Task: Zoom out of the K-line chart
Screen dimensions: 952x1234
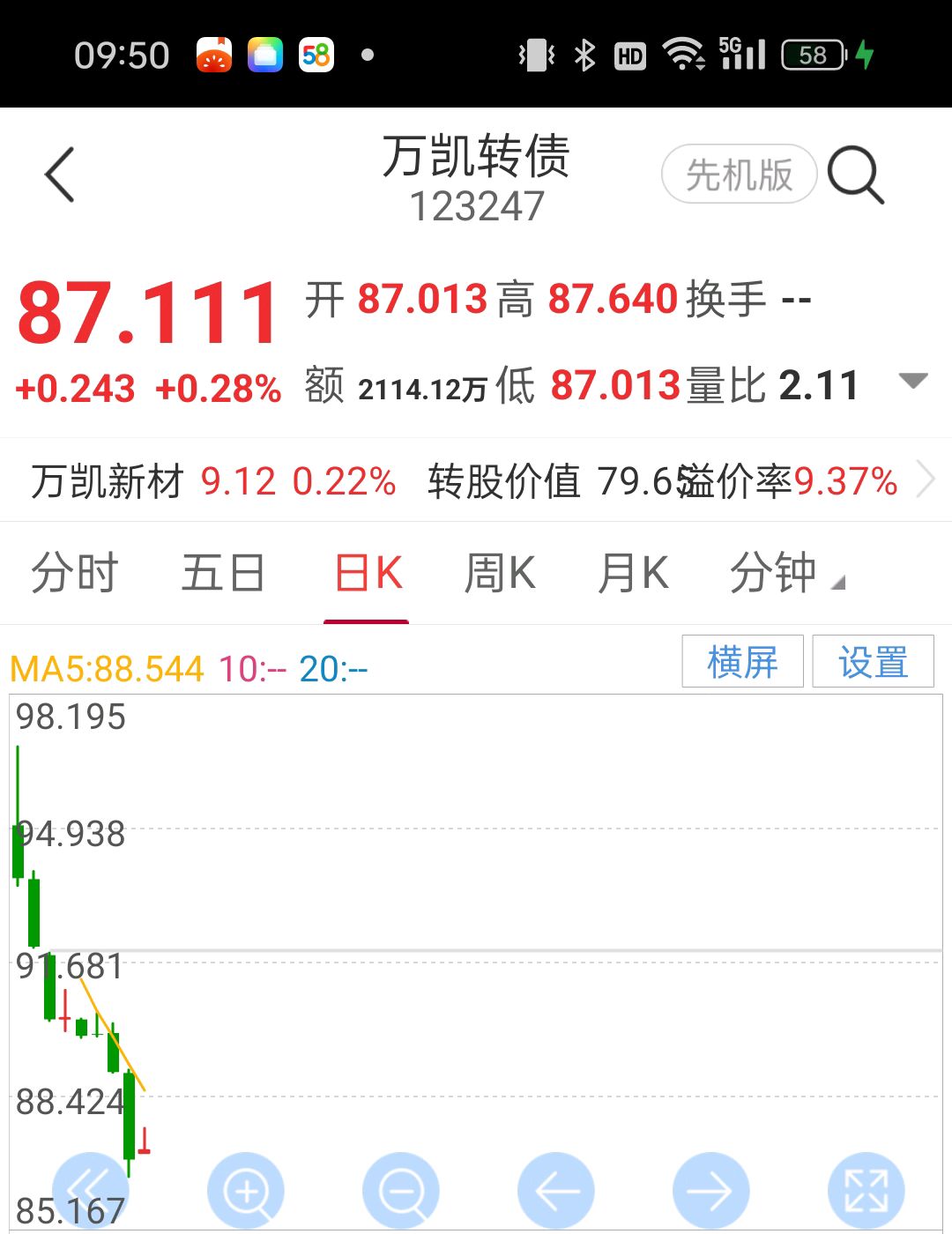Action: click(x=401, y=1189)
